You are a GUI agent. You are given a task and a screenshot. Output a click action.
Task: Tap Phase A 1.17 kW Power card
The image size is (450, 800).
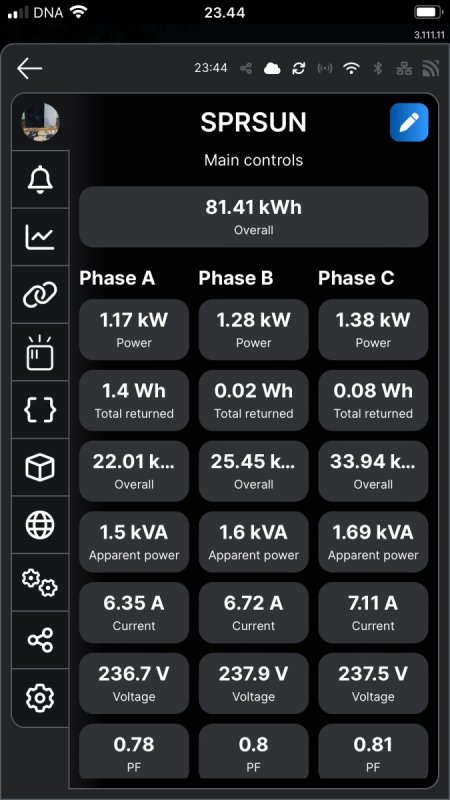click(134, 330)
